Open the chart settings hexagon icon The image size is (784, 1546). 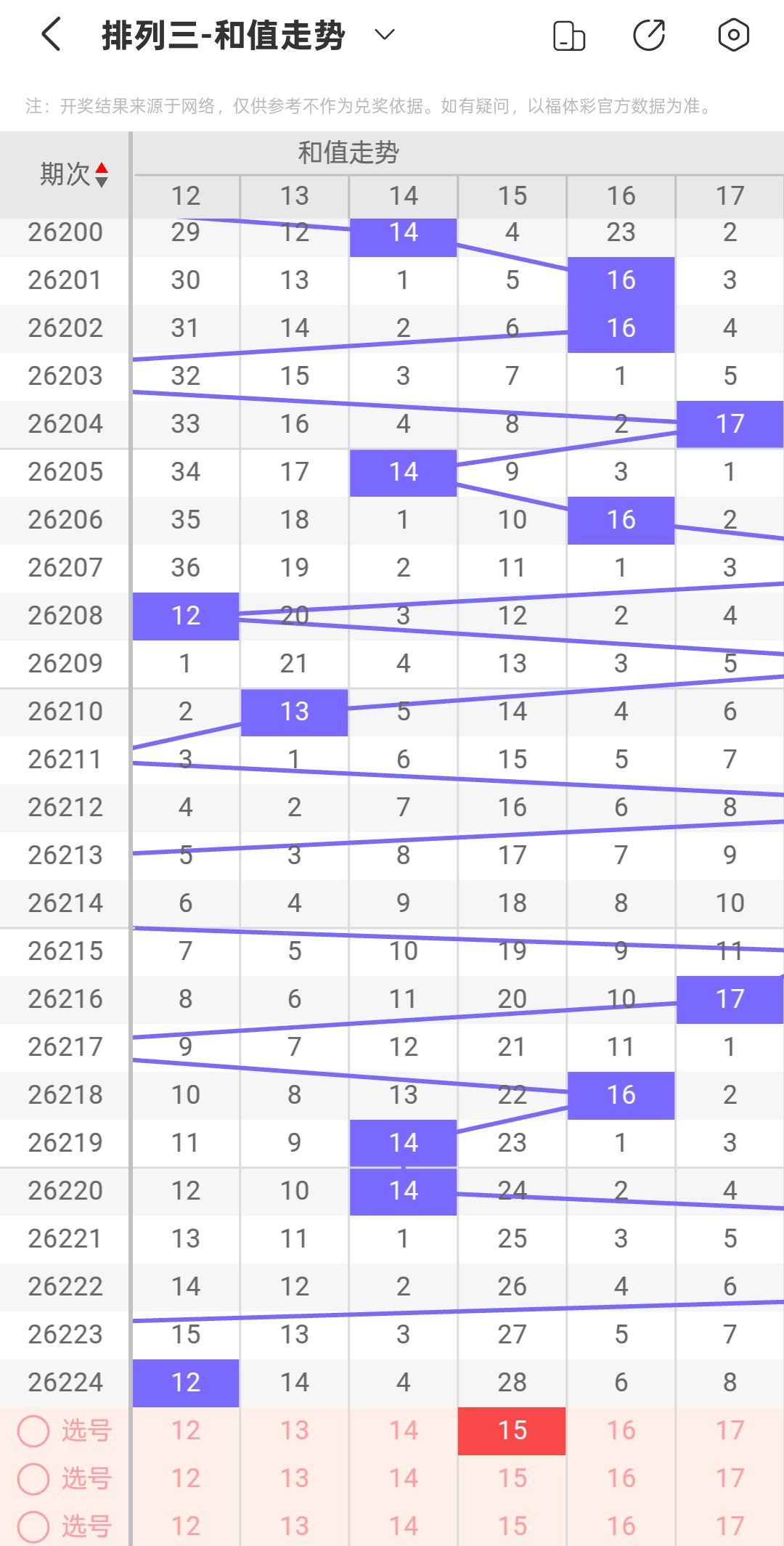pyautogui.click(x=733, y=35)
